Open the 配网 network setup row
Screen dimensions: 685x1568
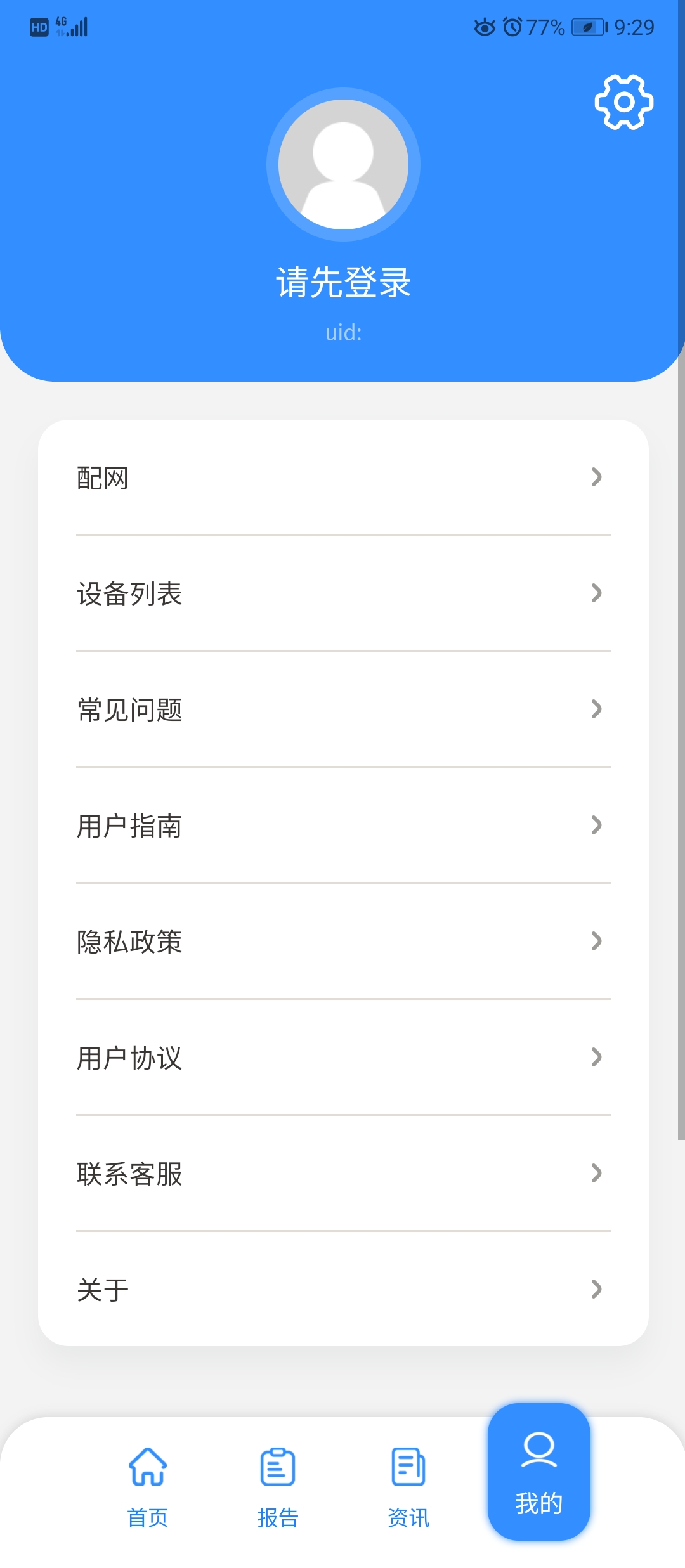(x=342, y=477)
